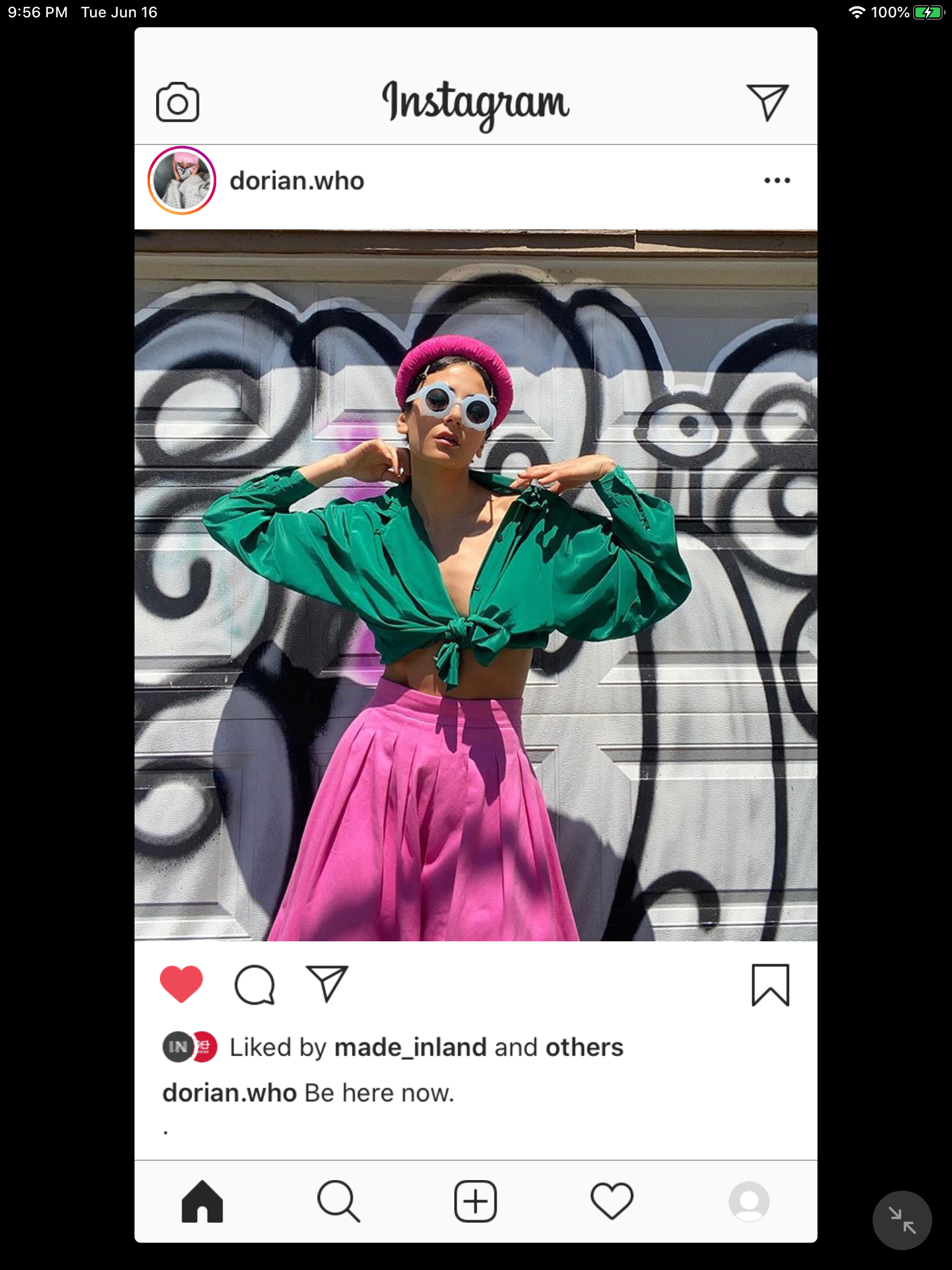This screenshot has width=952, height=1270.
Task: Switch to your Profile tab
Action: 749,1201
